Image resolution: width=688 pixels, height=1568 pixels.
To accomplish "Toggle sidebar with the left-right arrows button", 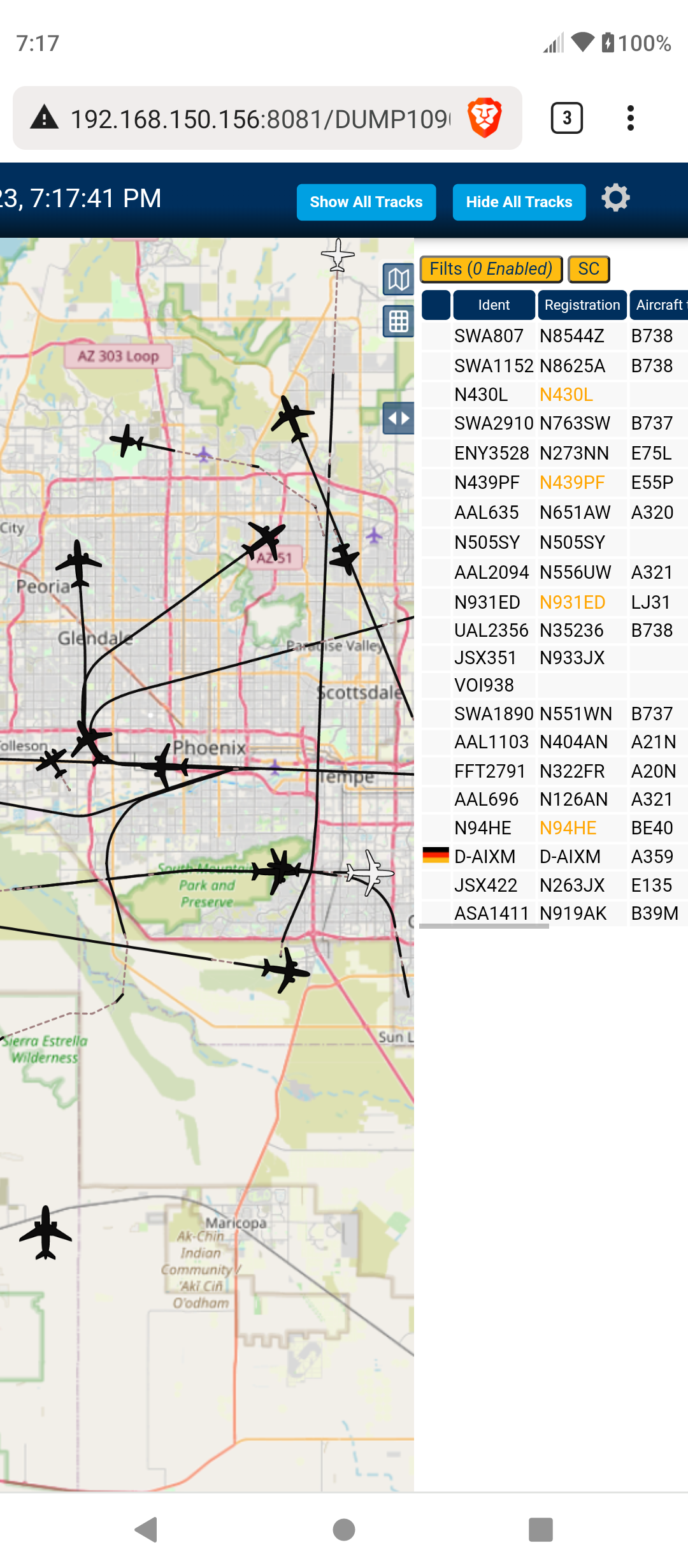I will 399,419.
